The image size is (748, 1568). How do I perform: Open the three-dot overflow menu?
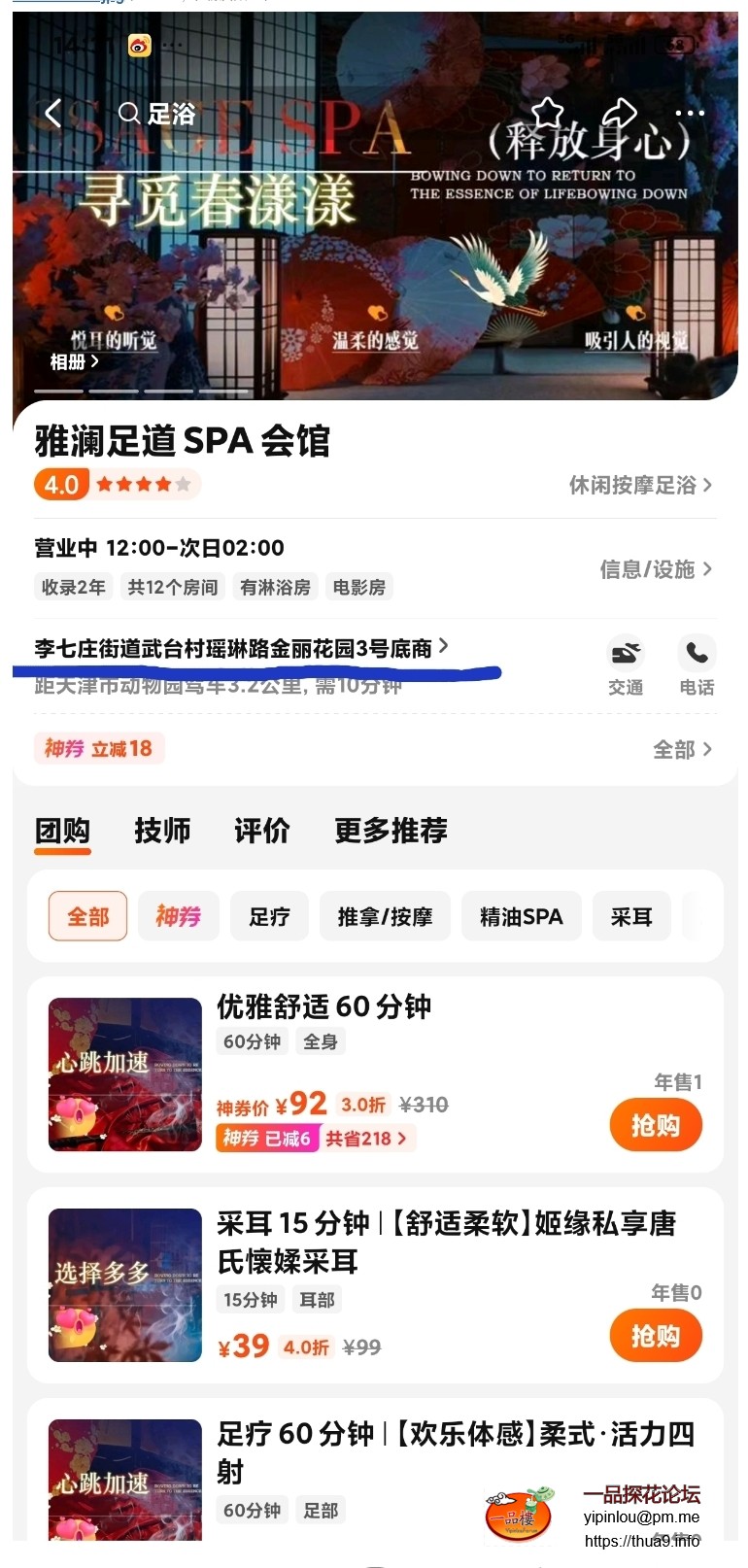690,114
